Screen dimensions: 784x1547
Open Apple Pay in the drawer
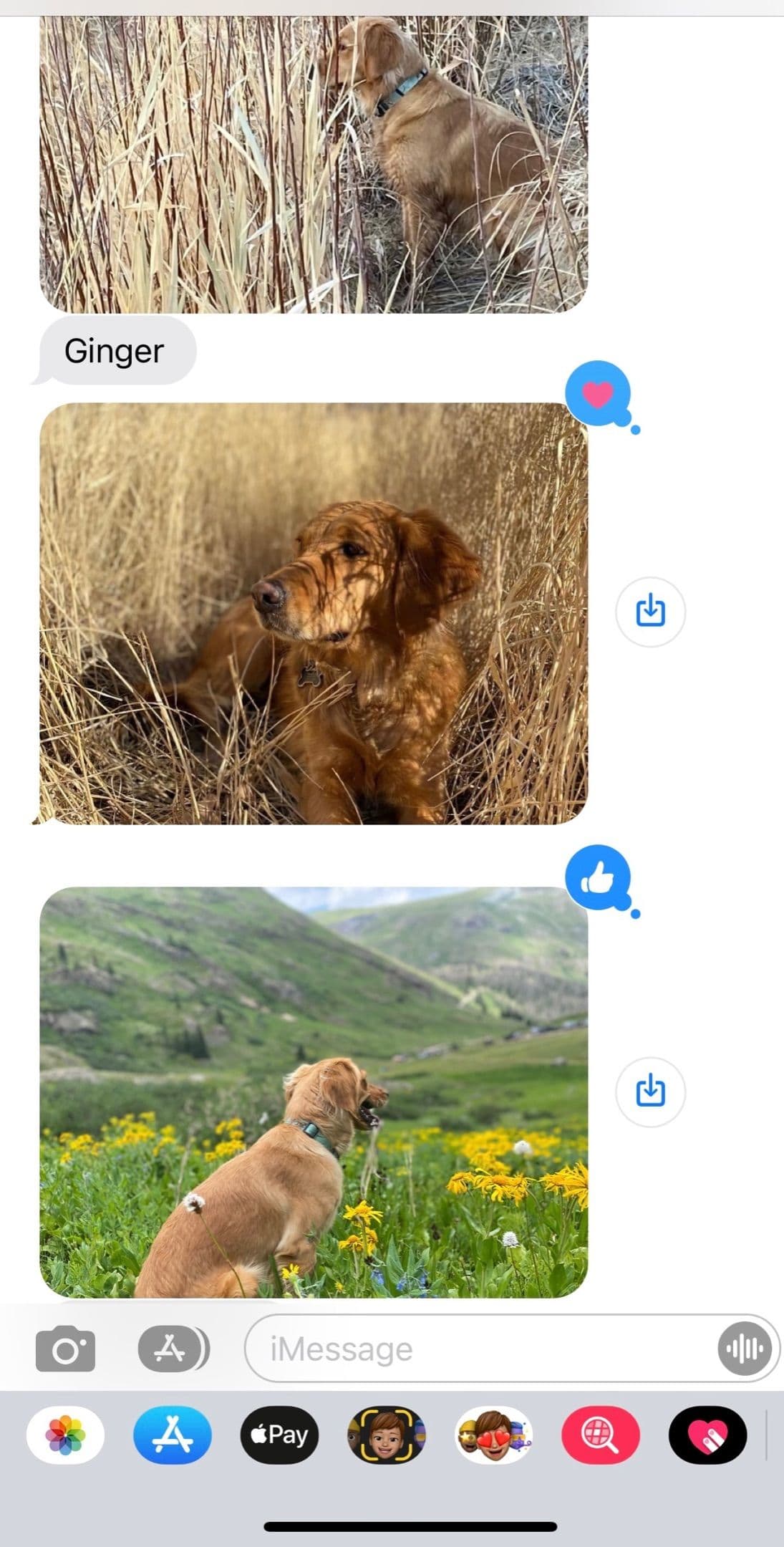[279, 1435]
